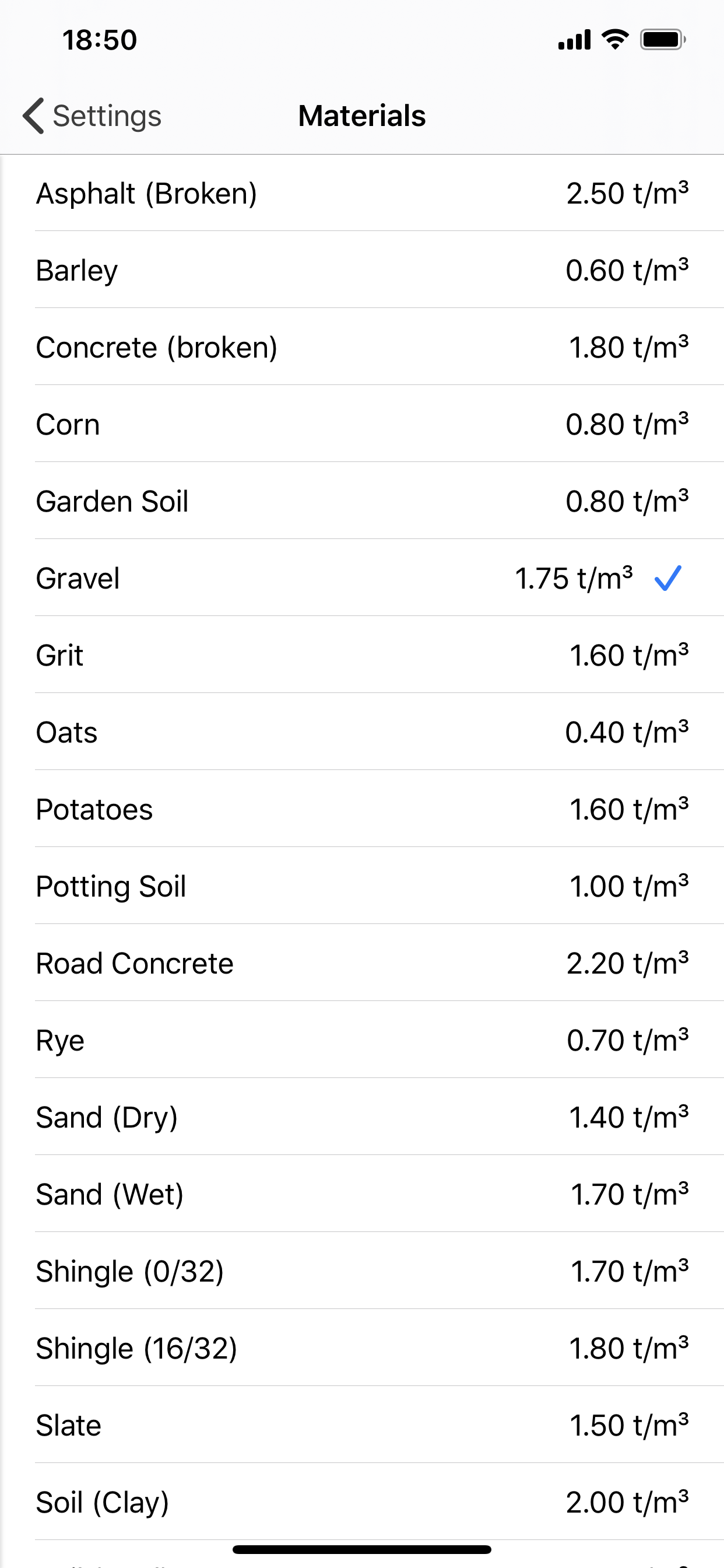Select Oats from the materials

(362, 731)
